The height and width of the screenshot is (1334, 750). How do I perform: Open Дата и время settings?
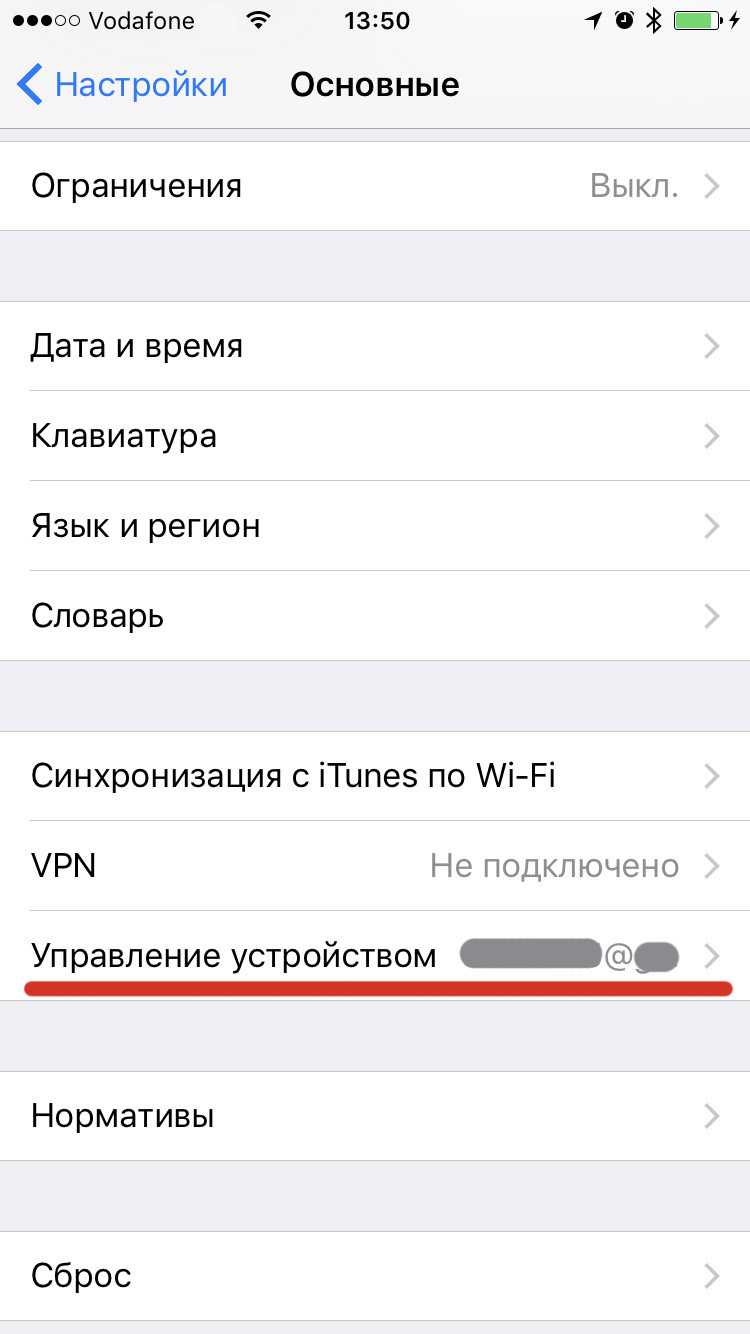(375, 346)
